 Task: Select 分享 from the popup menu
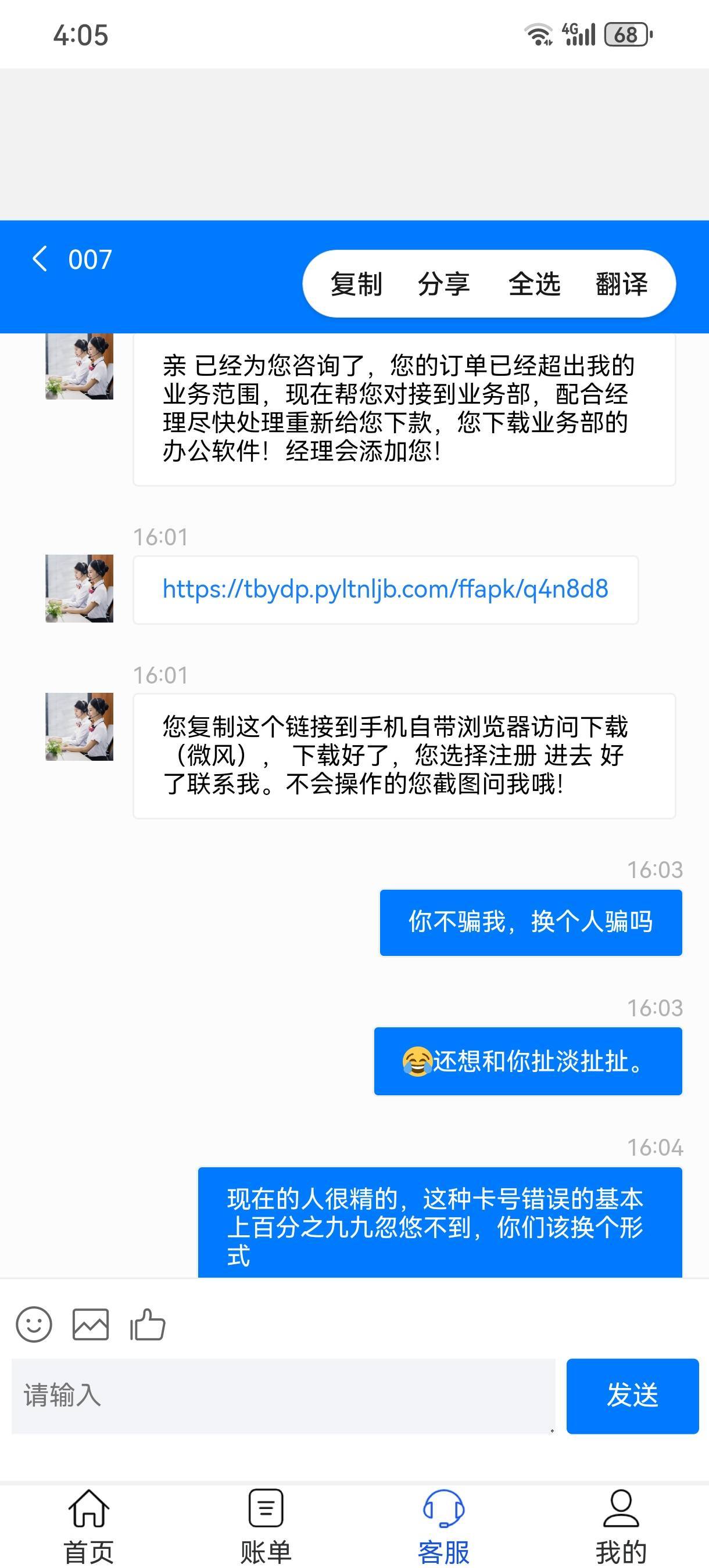pos(443,284)
